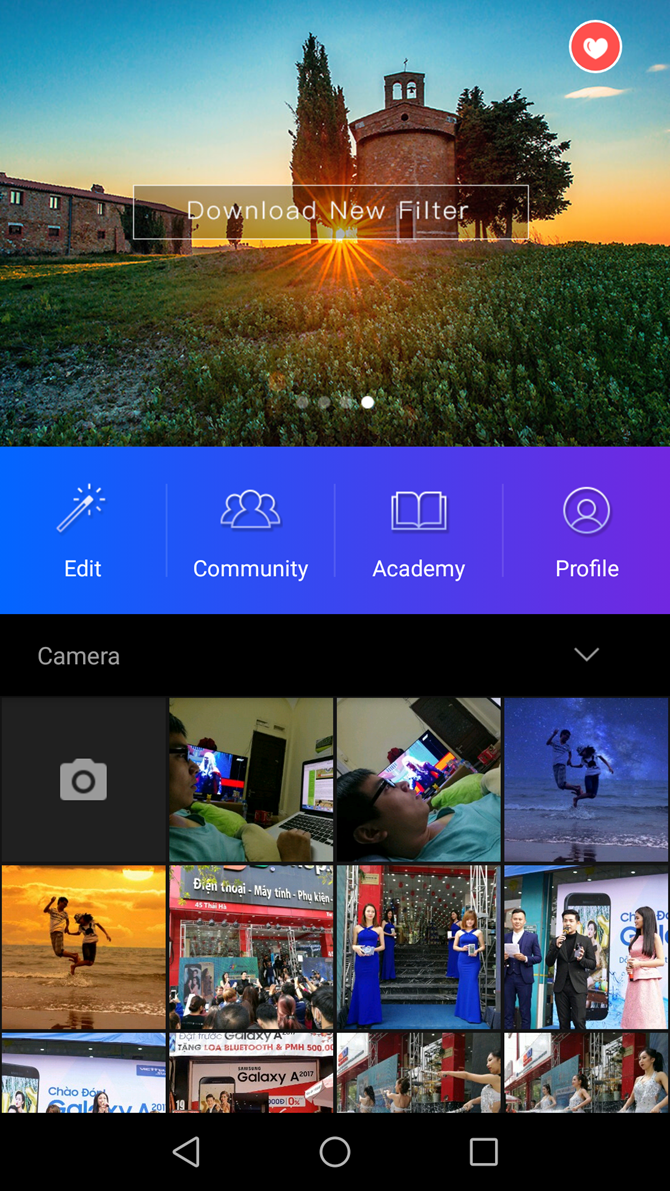The height and width of the screenshot is (1191, 670).
Task: Tap the Download New Filter button
Action: 330,211
